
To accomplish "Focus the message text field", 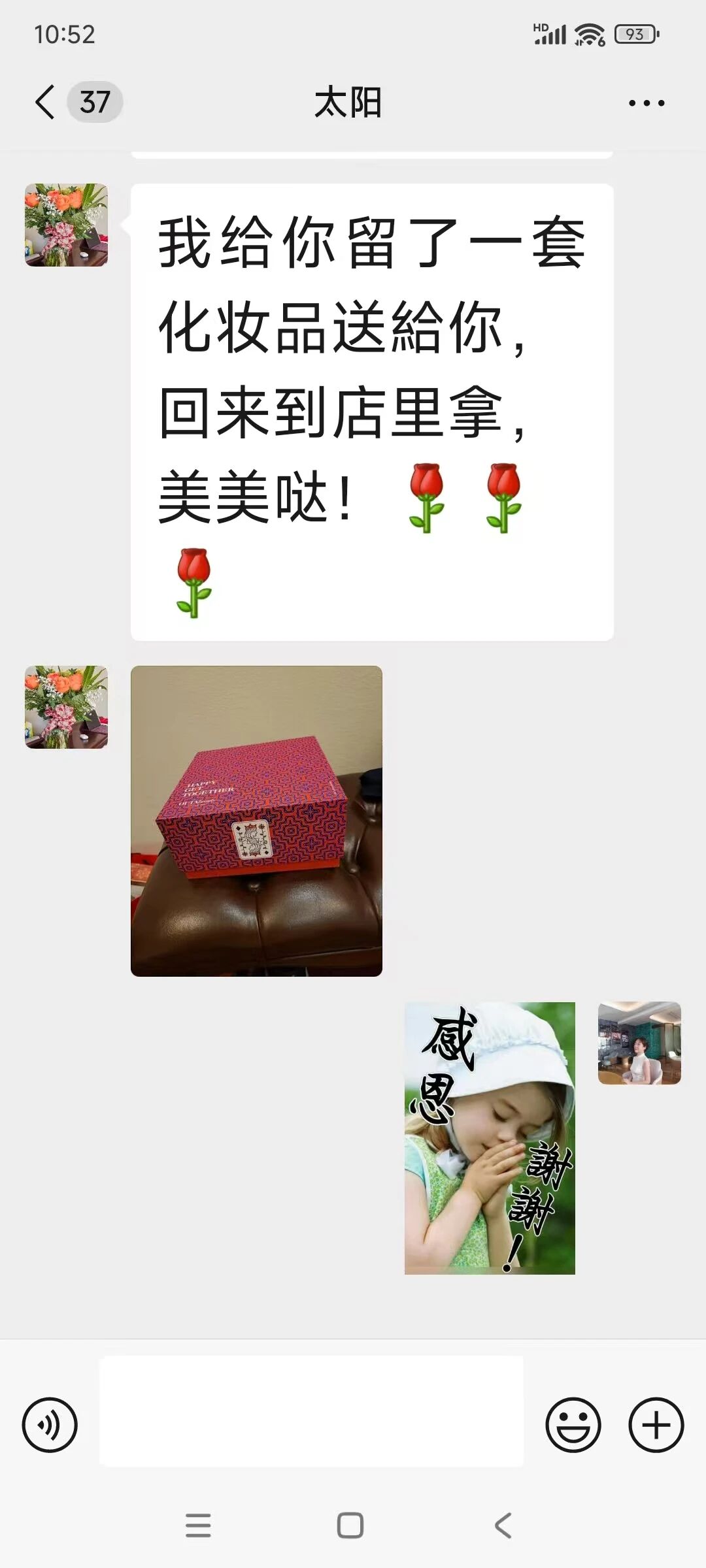I will (311, 1411).
